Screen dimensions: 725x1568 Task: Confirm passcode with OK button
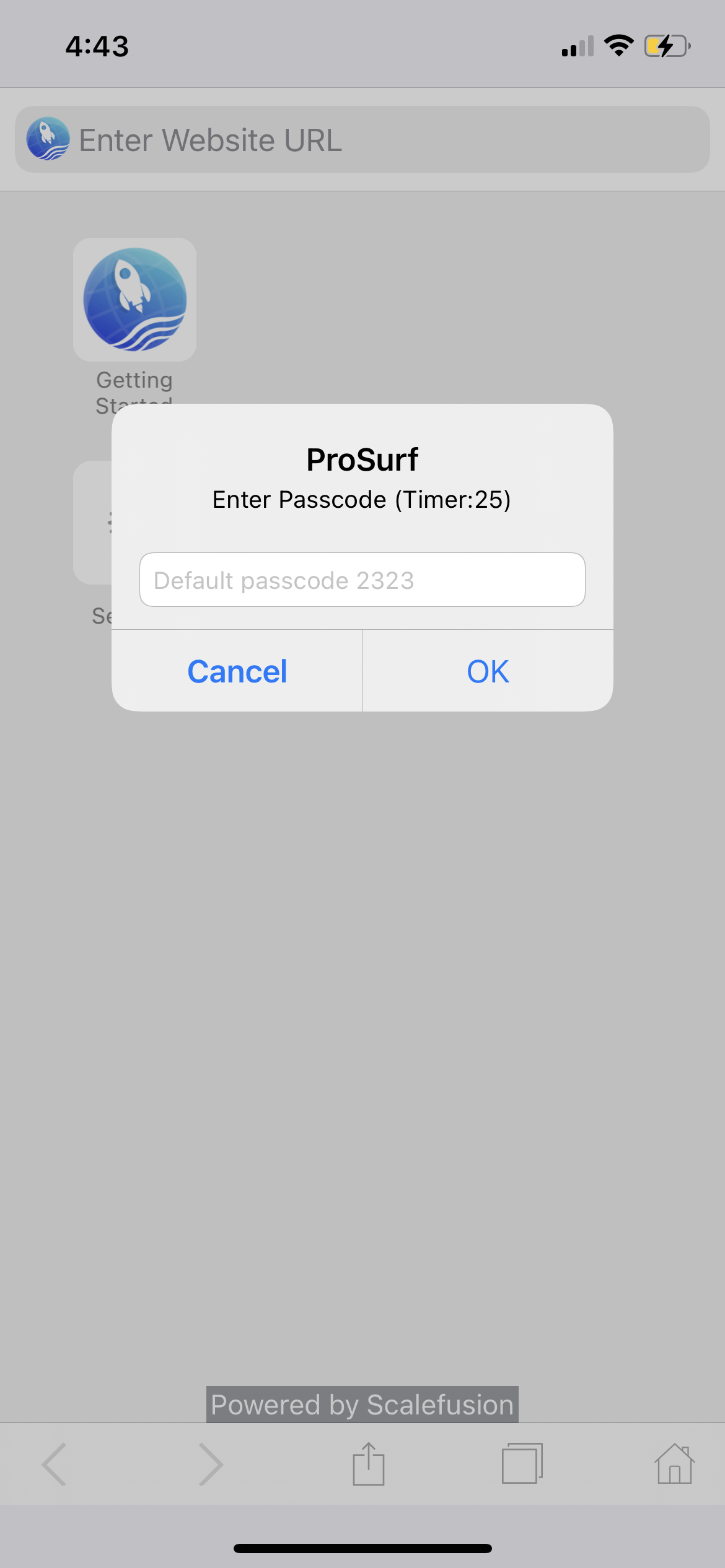(488, 671)
